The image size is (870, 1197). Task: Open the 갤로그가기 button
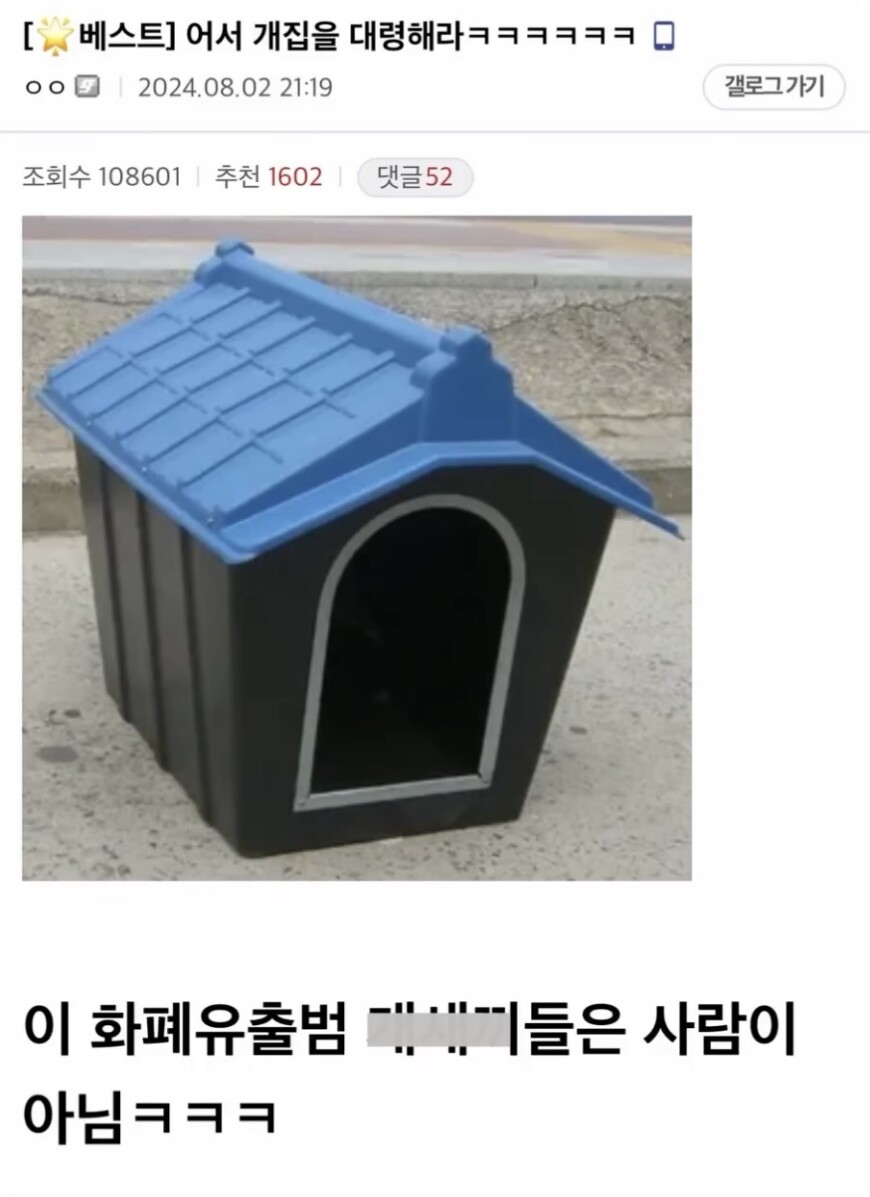pos(773,87)
